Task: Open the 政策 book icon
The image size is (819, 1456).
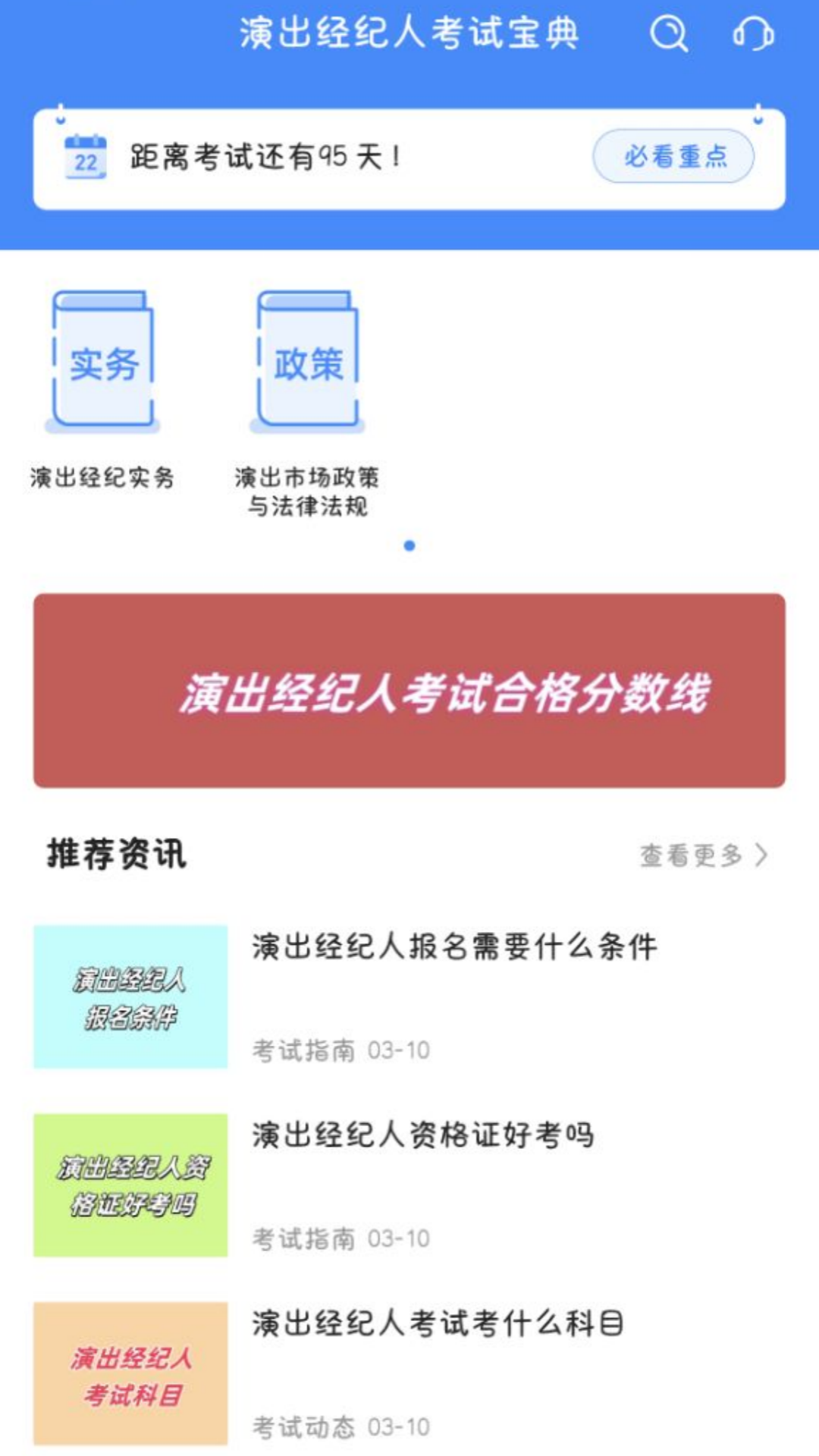Action: (307, 362)
